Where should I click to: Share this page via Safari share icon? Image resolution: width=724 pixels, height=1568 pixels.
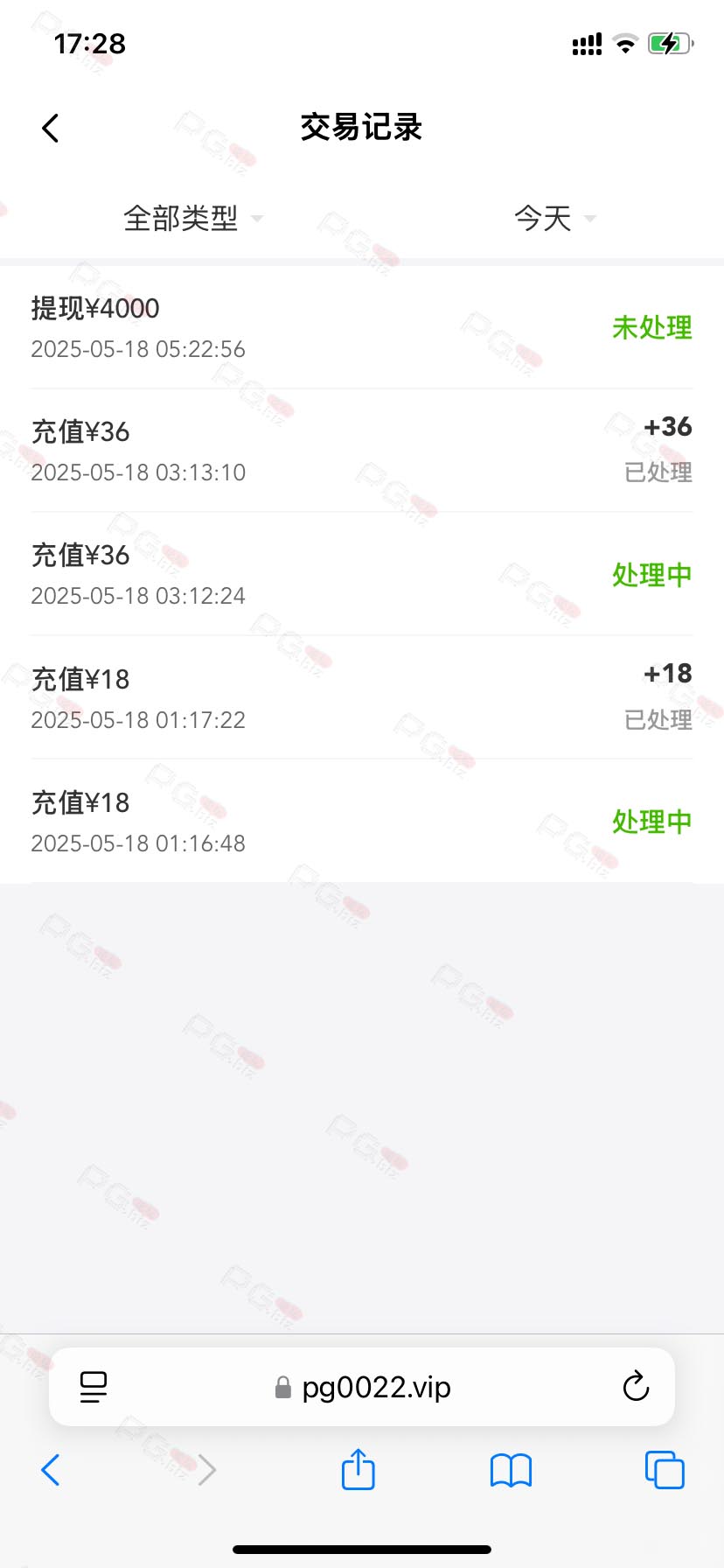(x=359, y=1469)
